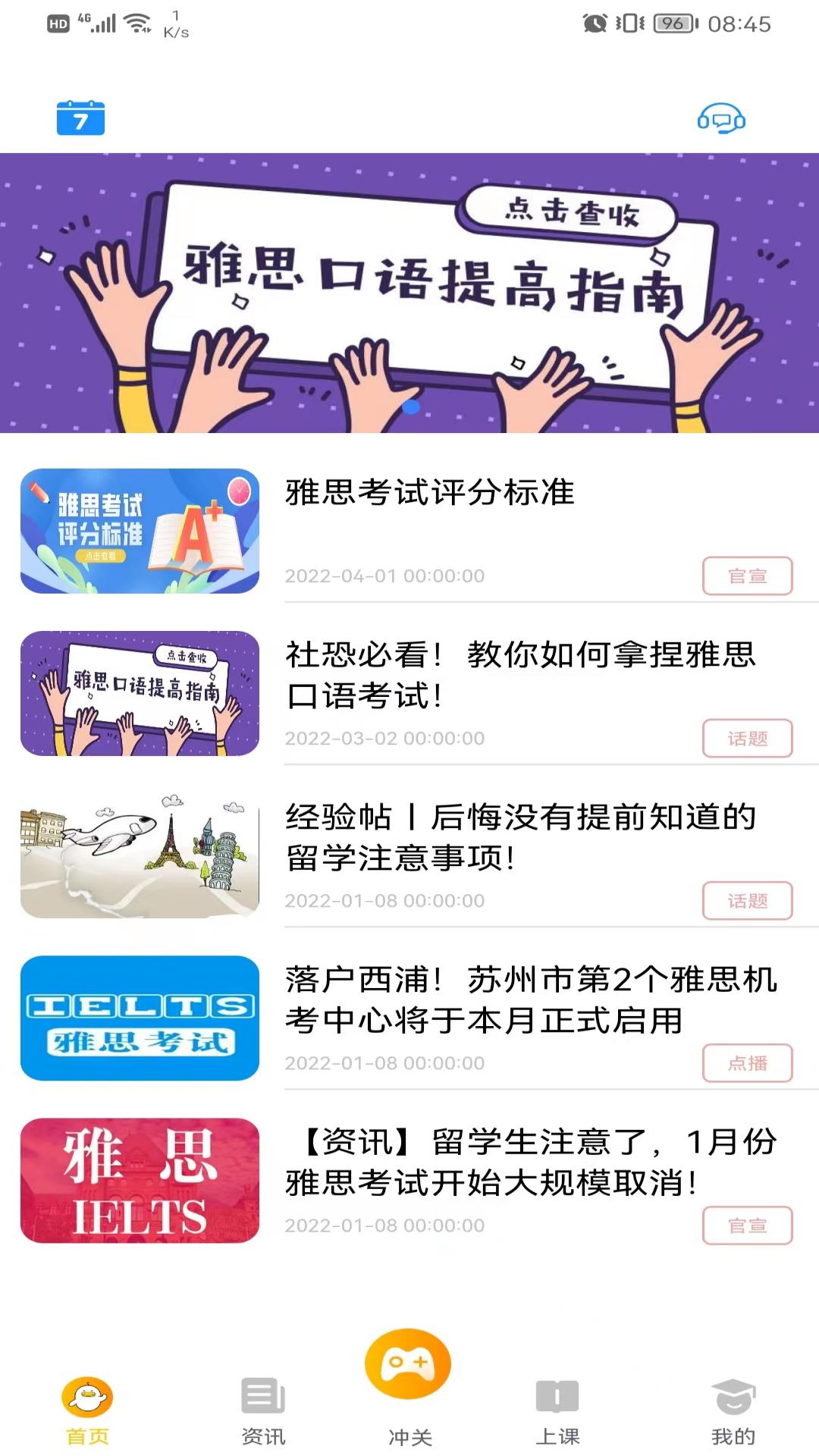Switch to the 上课 tab
819x1456 pixels.
click(x=557, y=1410)
